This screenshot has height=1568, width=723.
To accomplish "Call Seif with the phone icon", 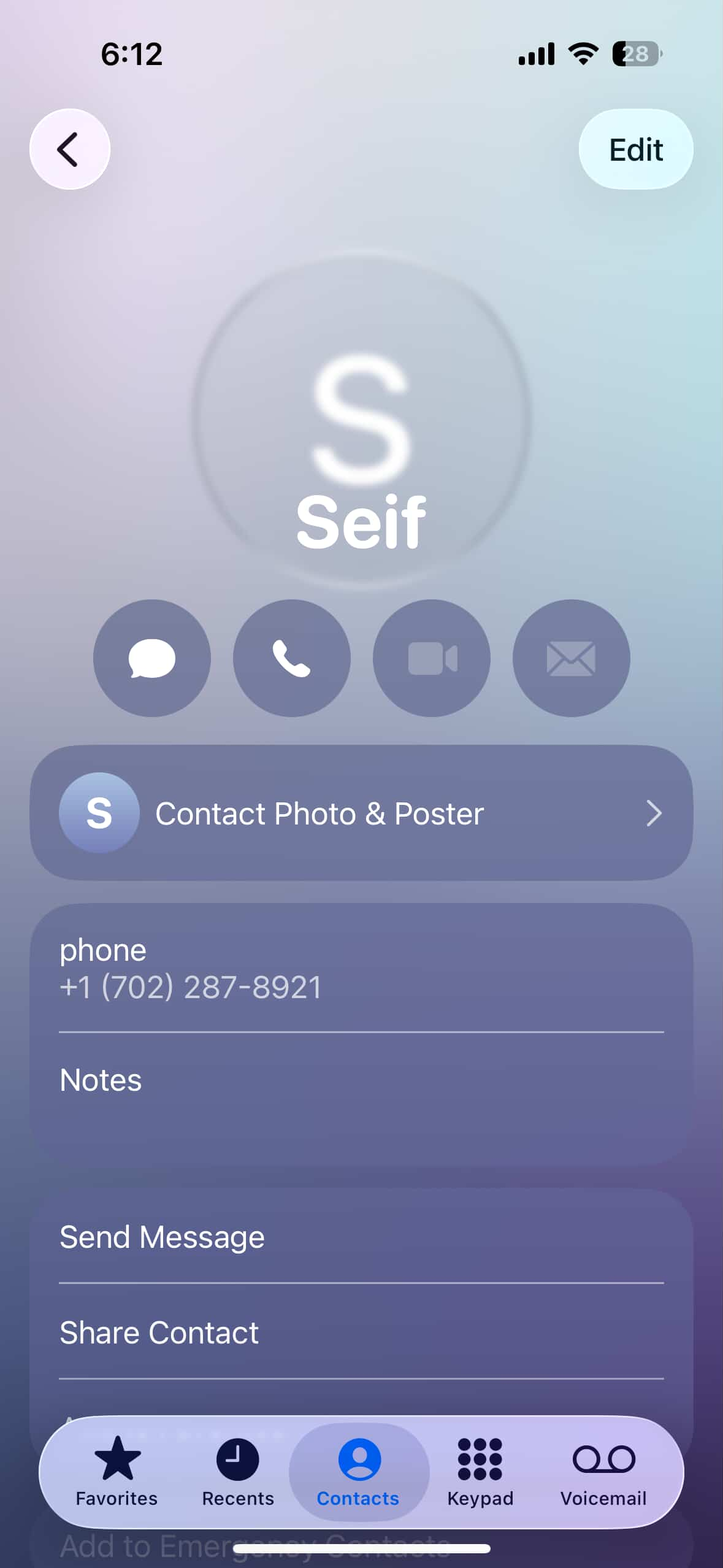I will [291, 658].
